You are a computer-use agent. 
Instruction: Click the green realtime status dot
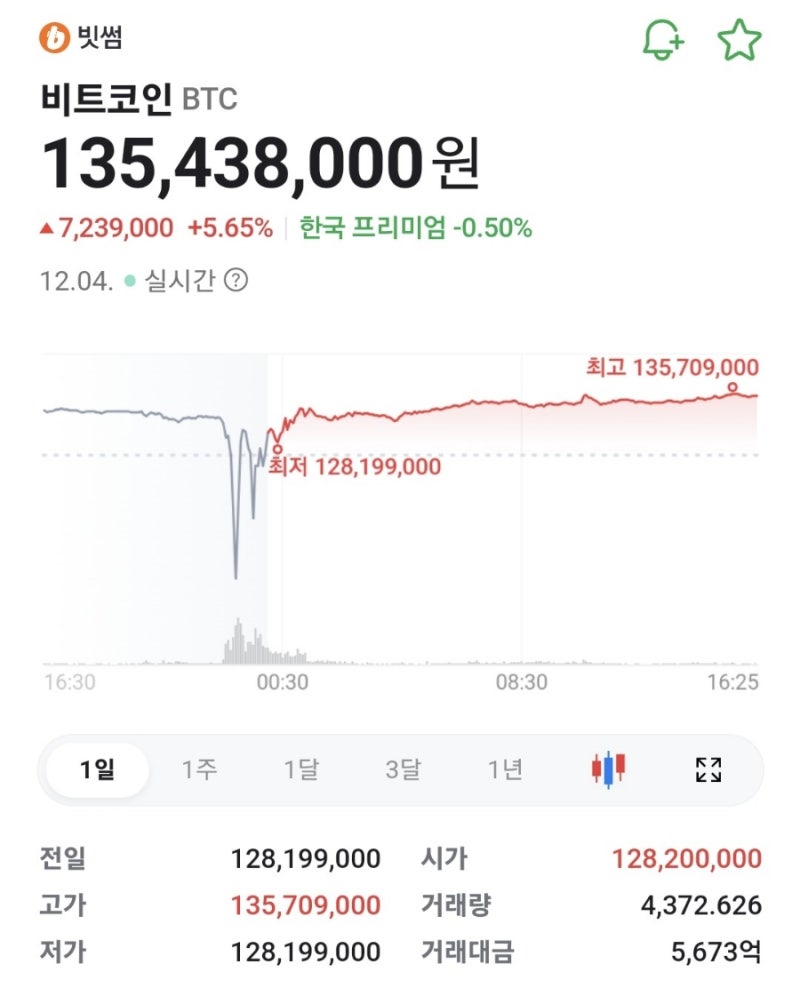[129, 282]
